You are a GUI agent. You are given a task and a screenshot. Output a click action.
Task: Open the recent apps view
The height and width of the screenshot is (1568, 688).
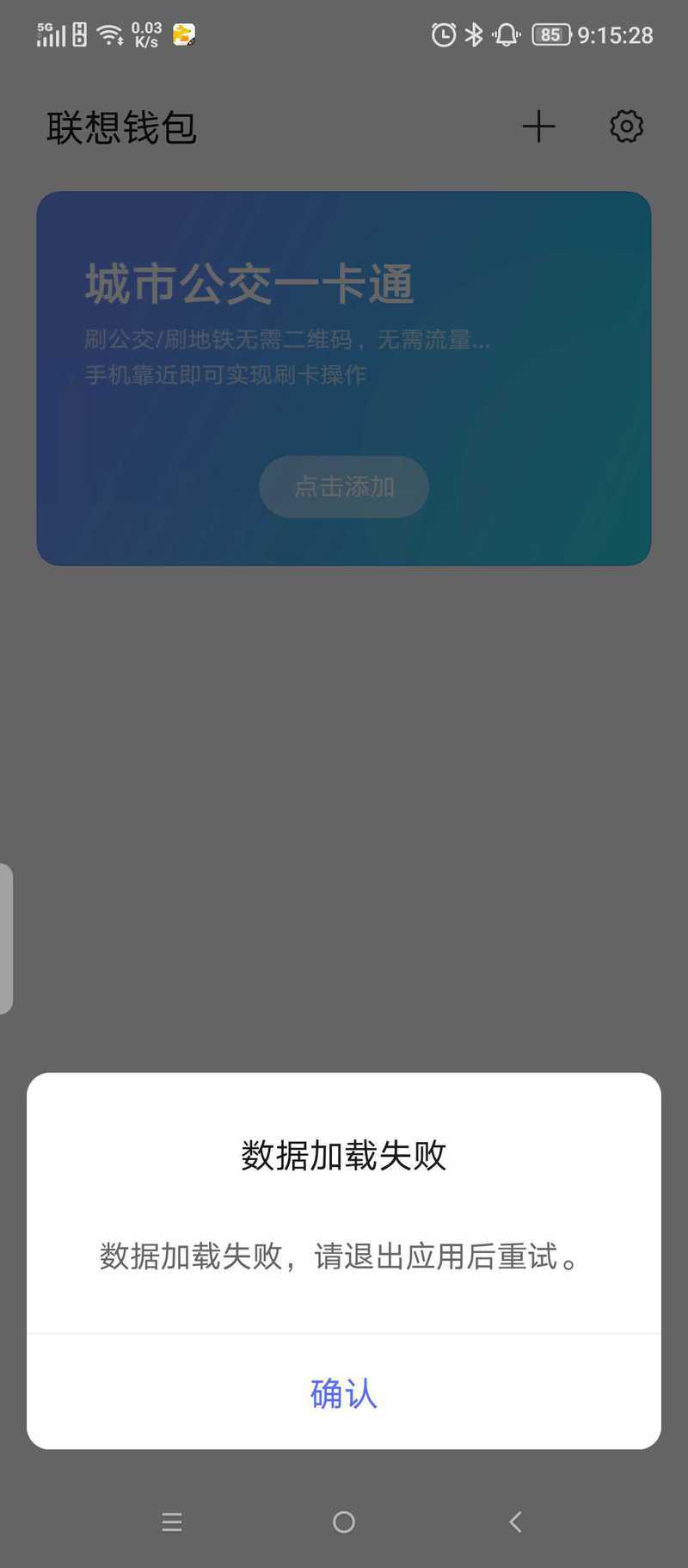172,1522
